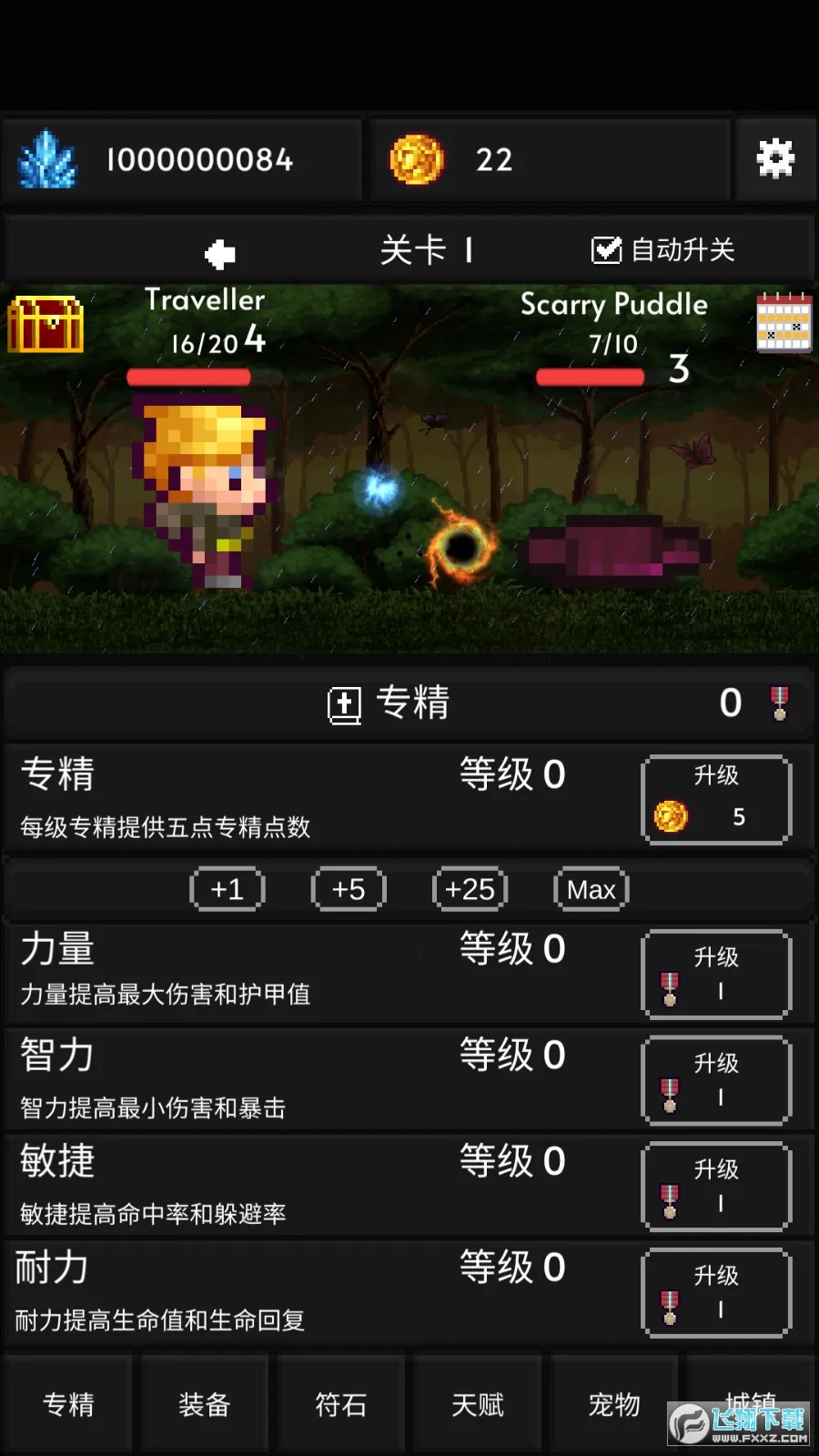Upgrade 敏捷 stat
Viewport: 819px width, 1456px height.
[716, 1187]
